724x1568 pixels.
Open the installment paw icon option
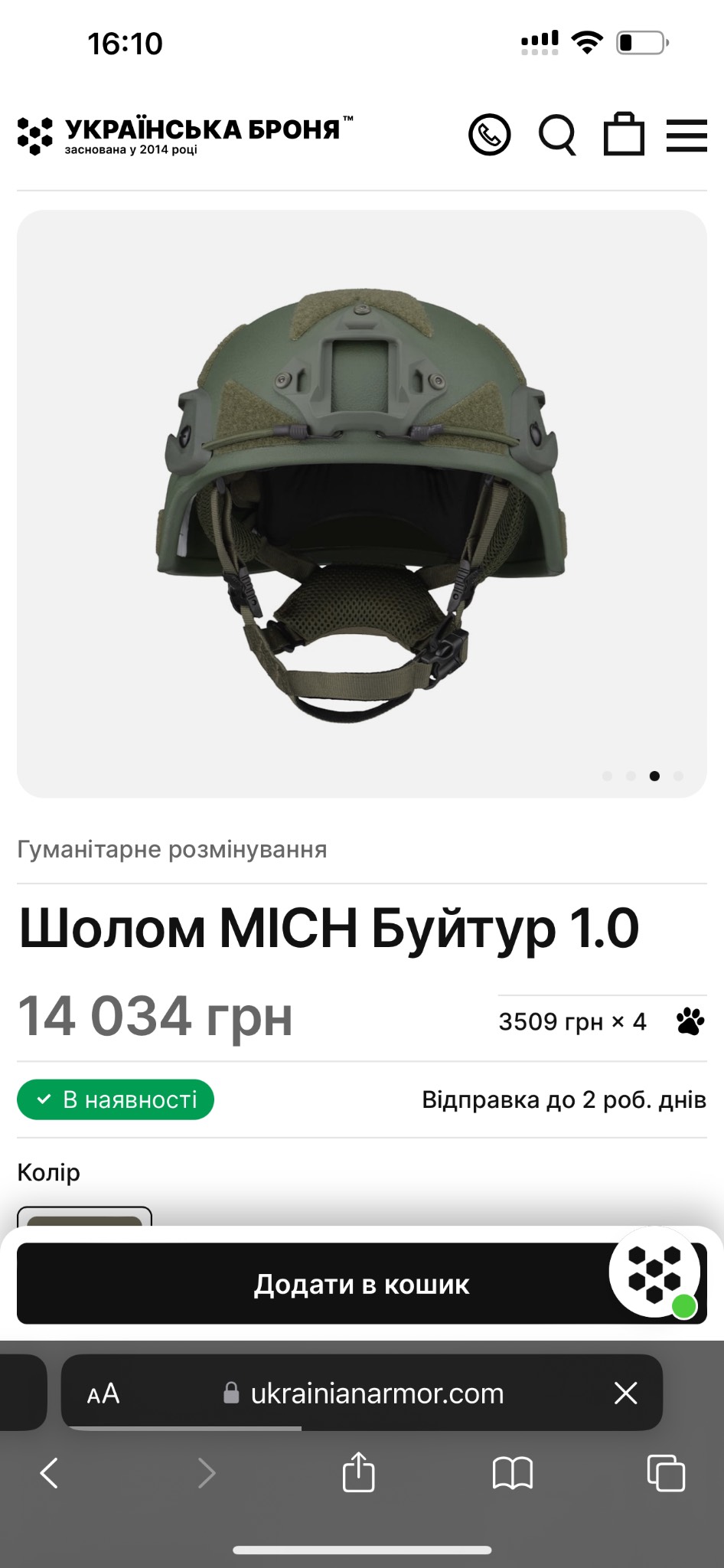[690, 1021]
